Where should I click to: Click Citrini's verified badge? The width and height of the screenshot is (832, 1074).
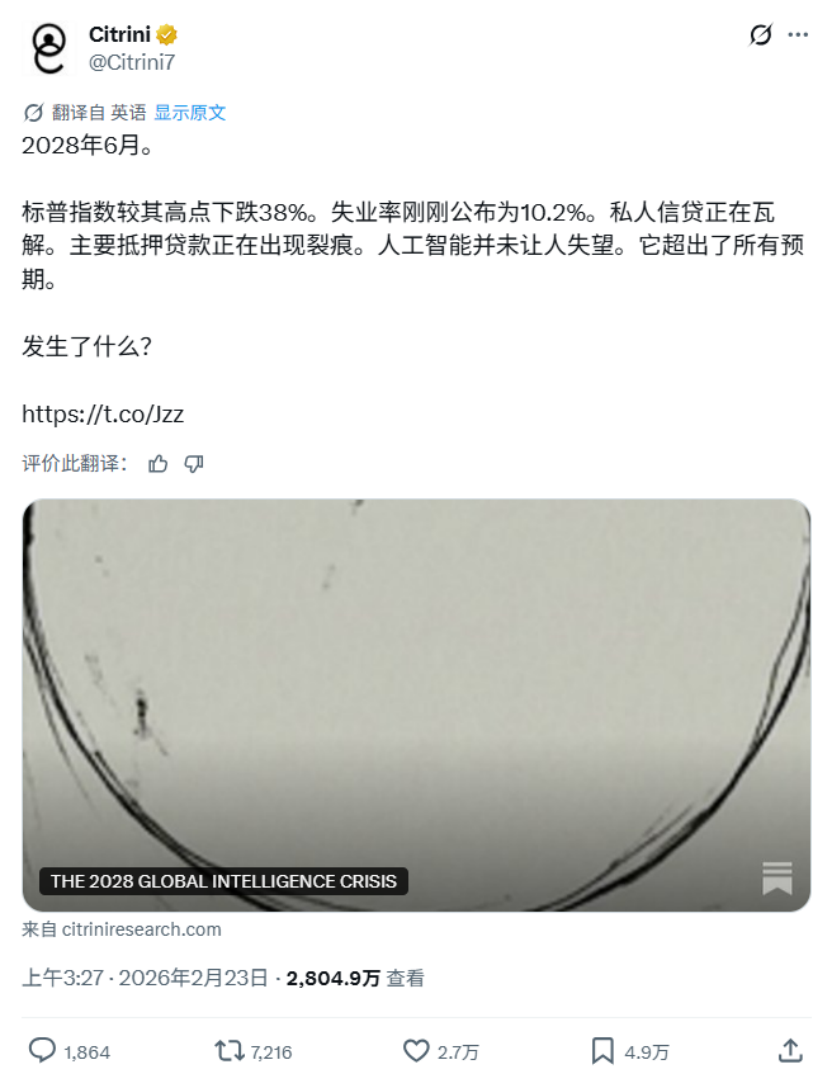click(165, 33)
